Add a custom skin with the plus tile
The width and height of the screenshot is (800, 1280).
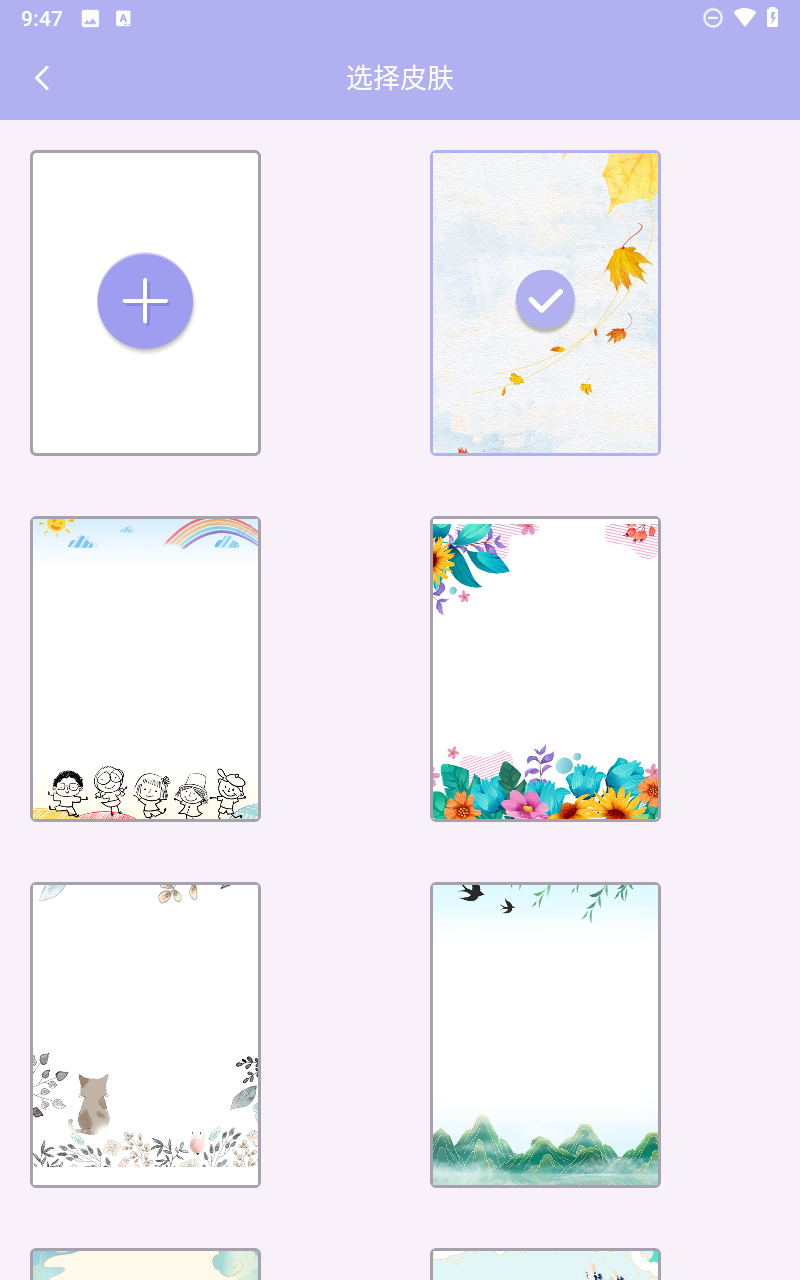145,302
